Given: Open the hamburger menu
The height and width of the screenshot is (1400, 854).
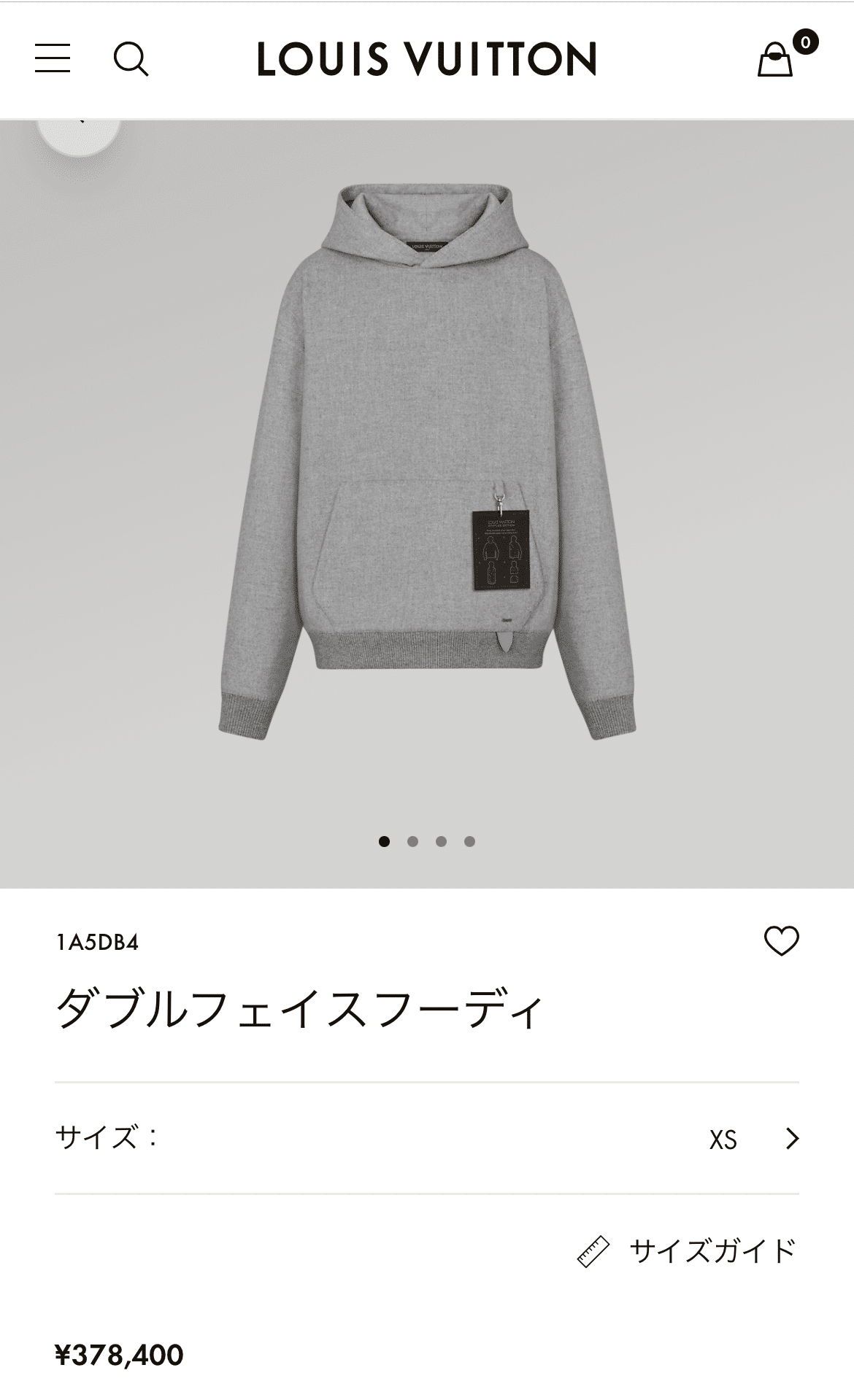Looking at the screenshot, I should pyautogui.click(x=53, y=58).
